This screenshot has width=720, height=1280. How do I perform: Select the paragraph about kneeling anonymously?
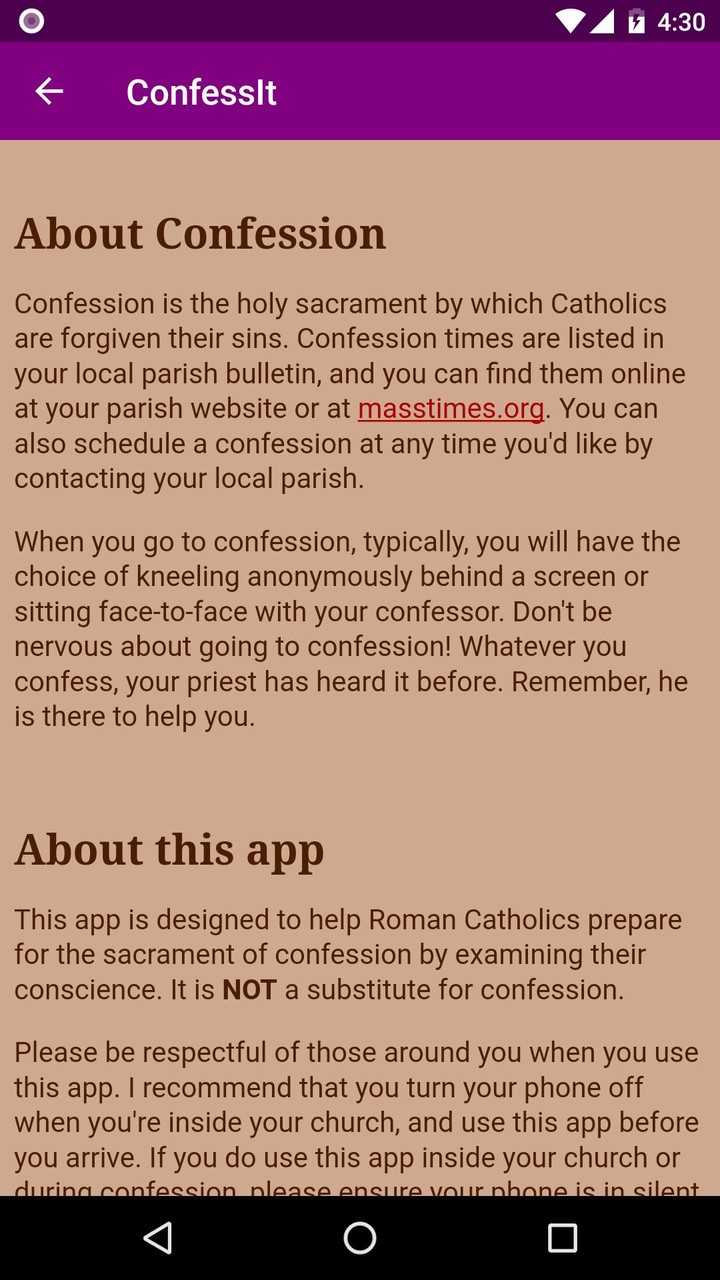[350, 628]
